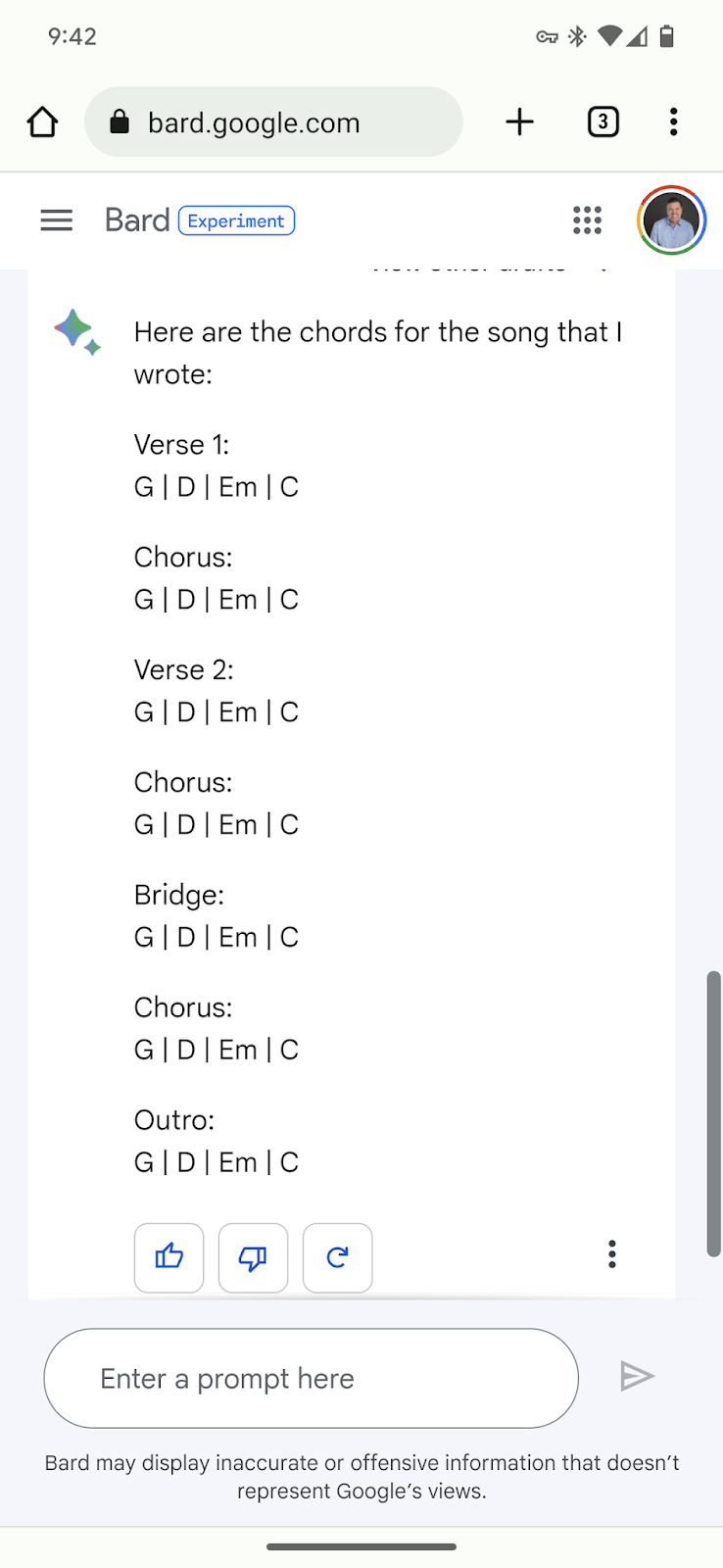Open the tab switcher showing 3 tabs
Screen dimensions: 723x1568
coord(602,122)
